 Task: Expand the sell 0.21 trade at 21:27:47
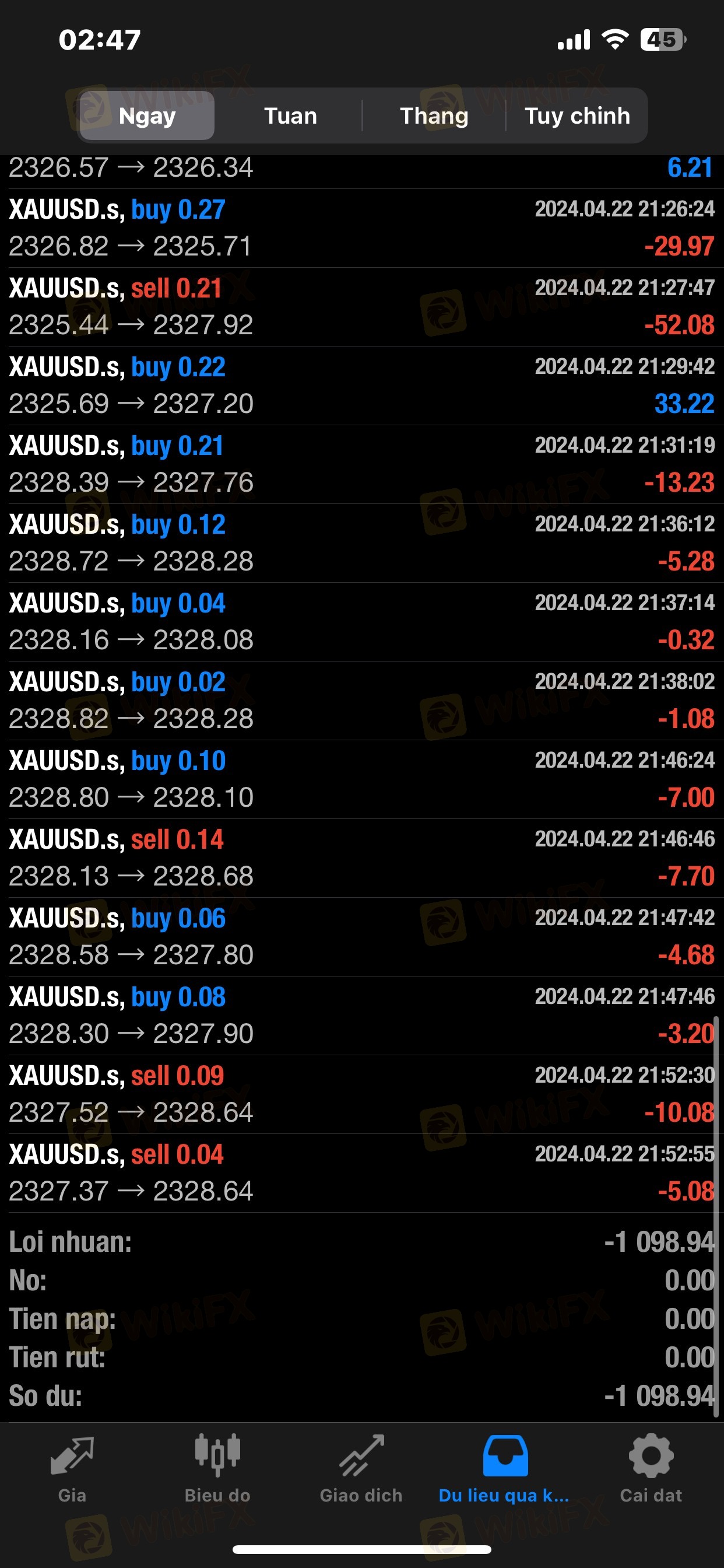tap(361, 307)
